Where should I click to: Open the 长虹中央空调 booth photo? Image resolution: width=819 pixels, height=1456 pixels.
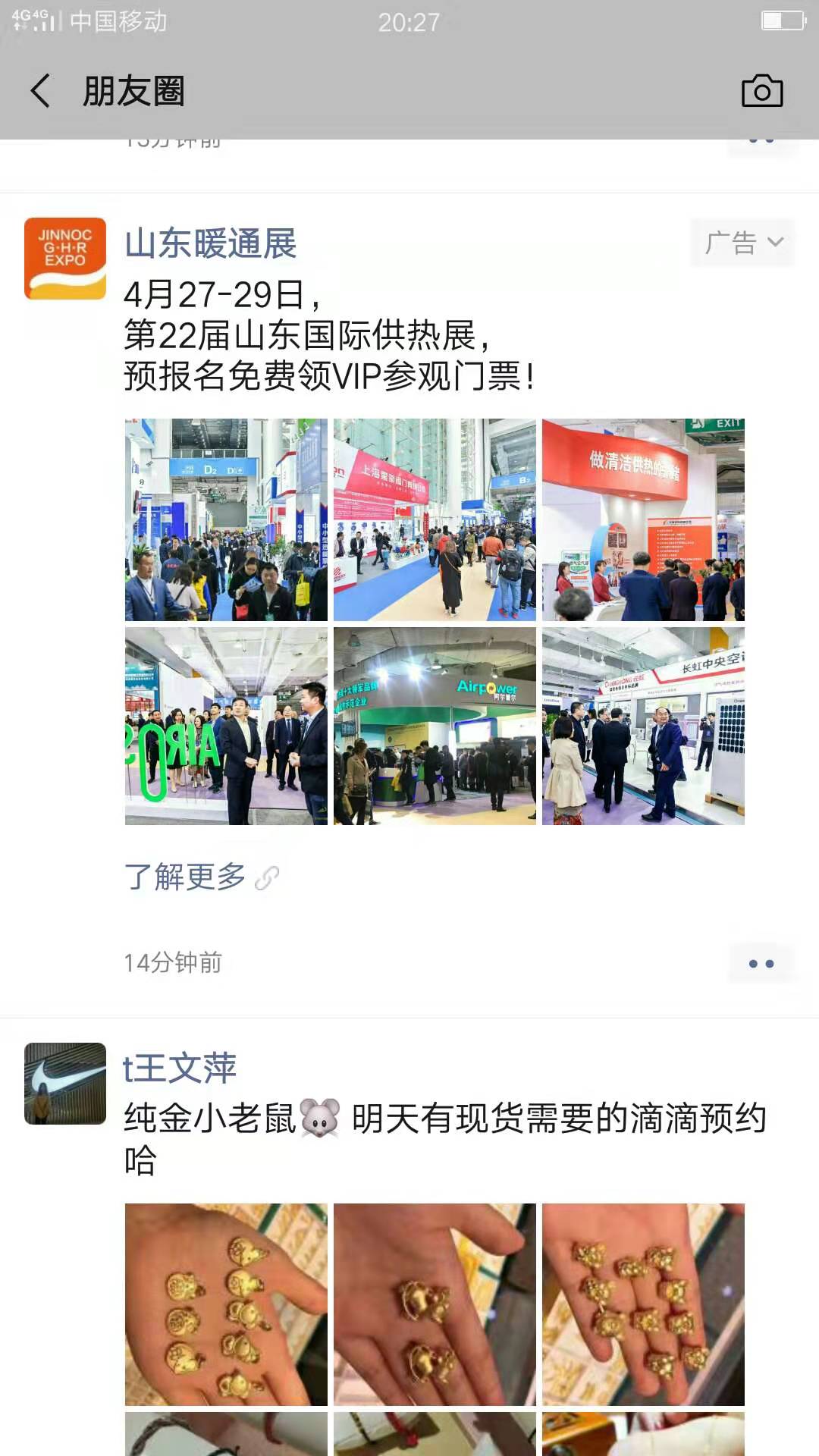pyautogui.click(x=643, y=726)
